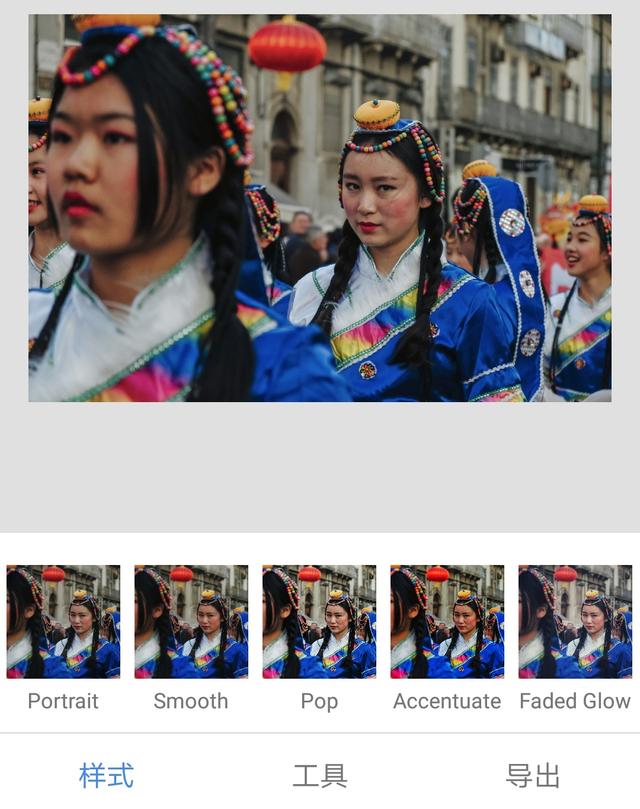This screenshot has width=640, height=809.
Task: Select the Faded Glow style
Action: [575, 622]
